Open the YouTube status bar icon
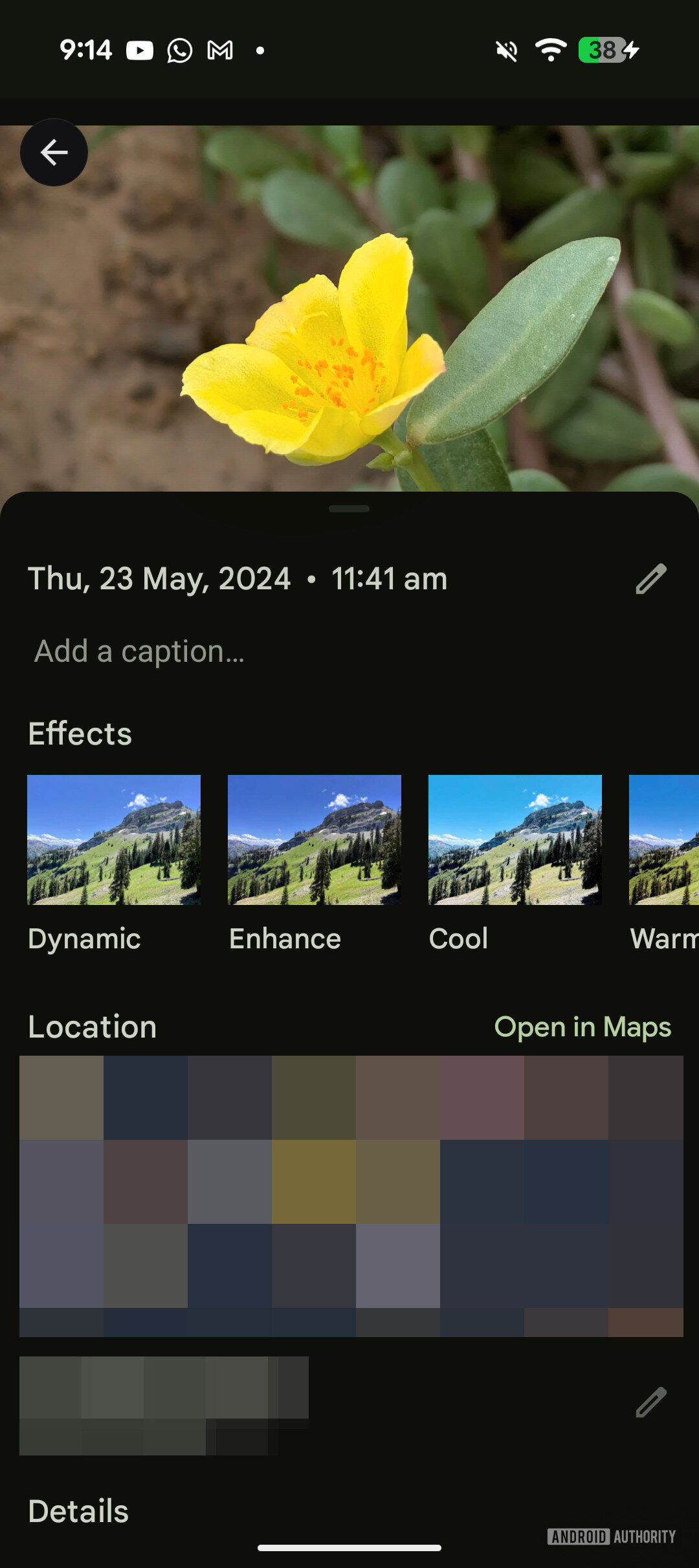This screenshot has width=699, height=1568. tap(141, 50)
